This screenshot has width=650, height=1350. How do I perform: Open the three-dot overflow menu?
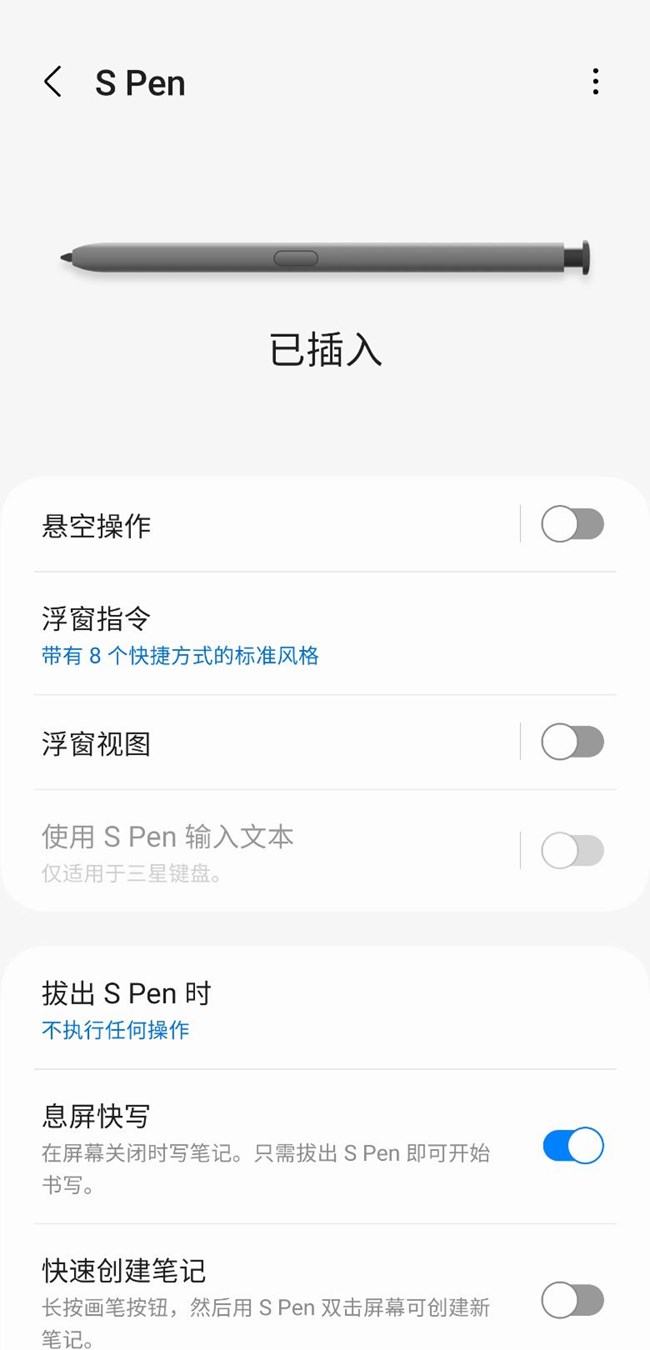(595, 82)
